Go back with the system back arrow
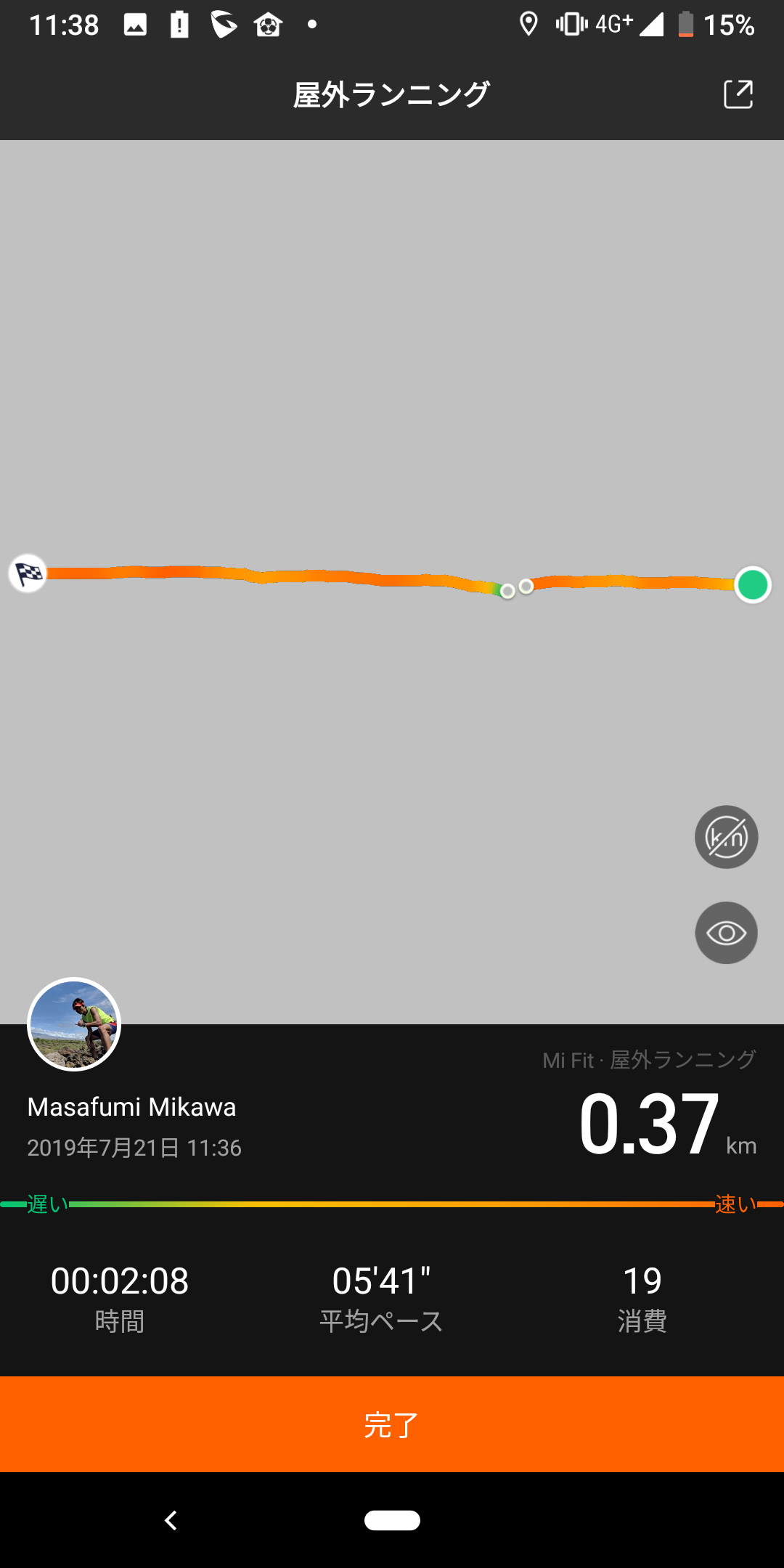This screenshot has height=1568, width=784. click(x=171, y=1520)
